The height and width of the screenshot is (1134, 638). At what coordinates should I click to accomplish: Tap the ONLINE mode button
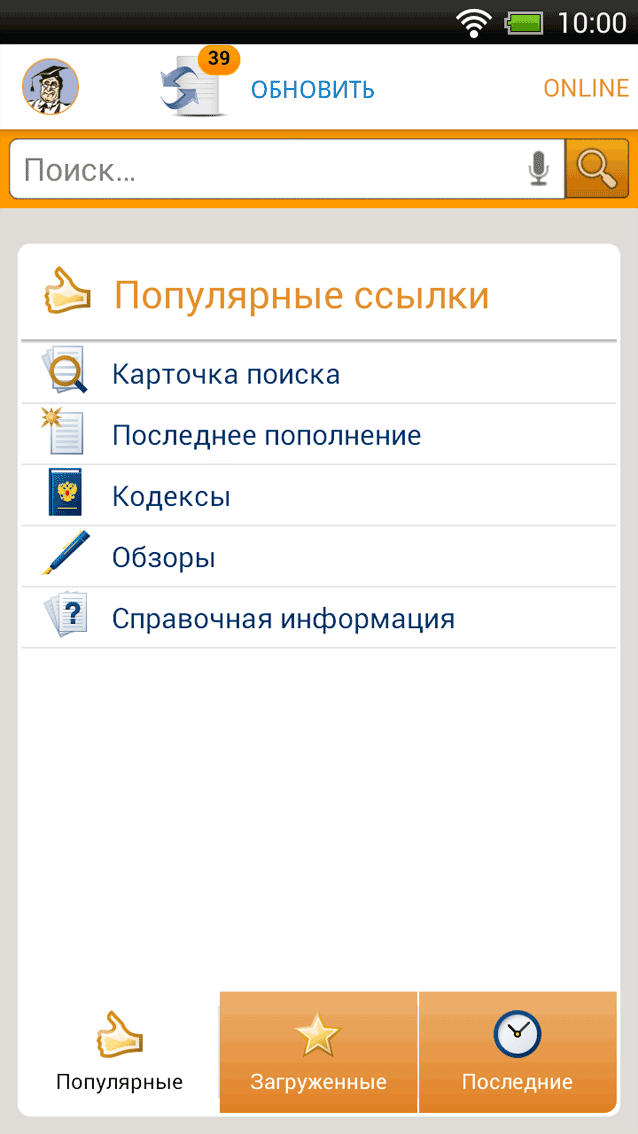pos(586,88)
